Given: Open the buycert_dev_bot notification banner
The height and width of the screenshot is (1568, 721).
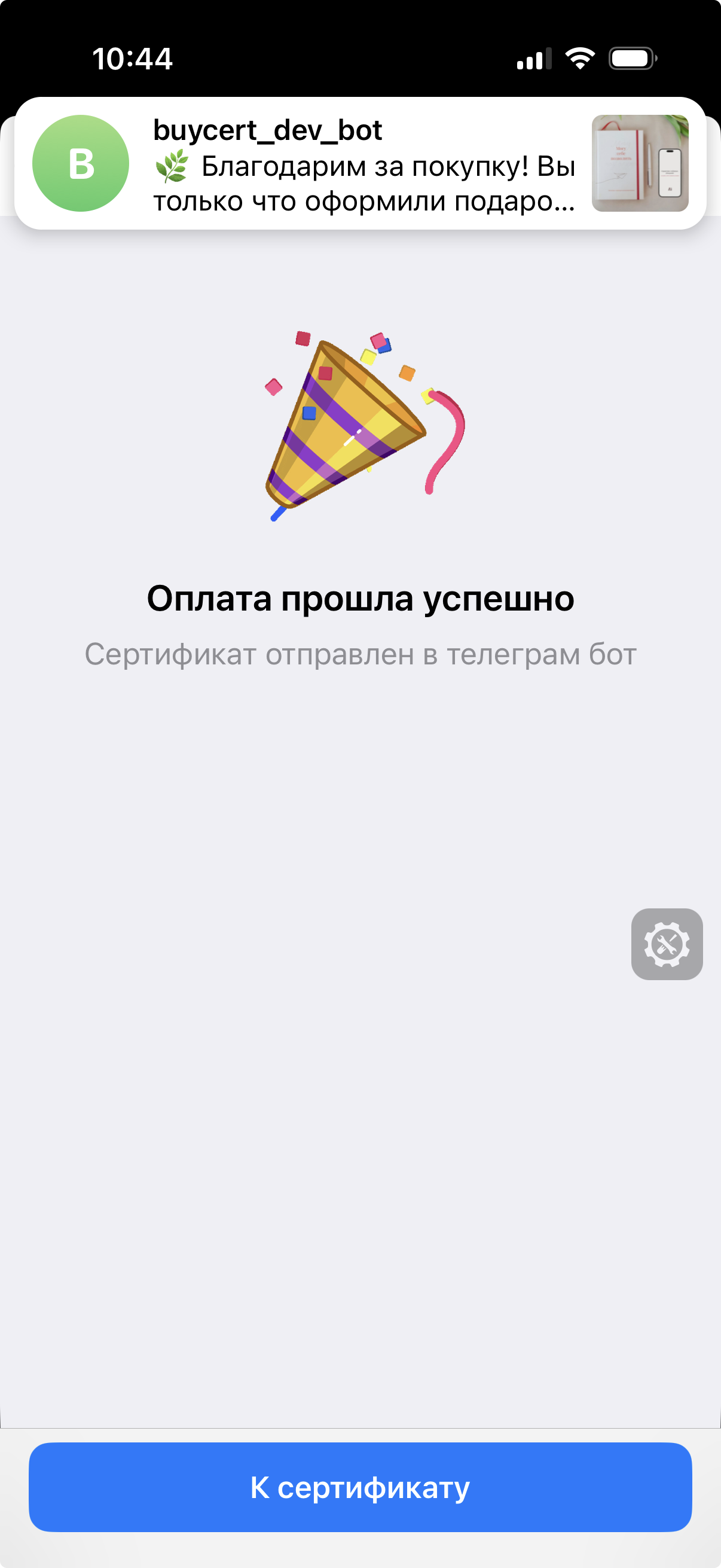Looking at the screenshot, I should tap(360, 163).
